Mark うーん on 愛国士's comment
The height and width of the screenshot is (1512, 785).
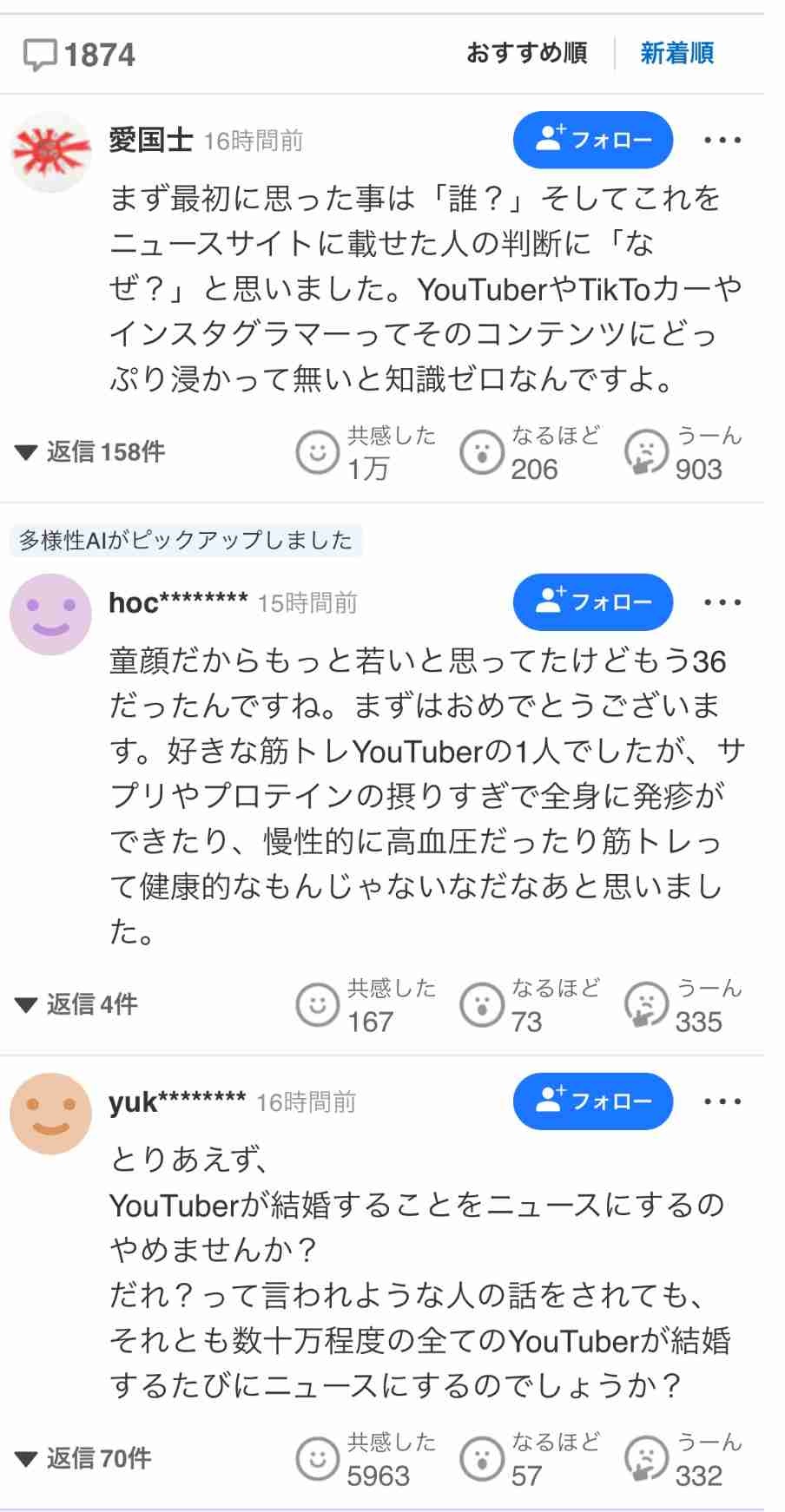pos(646,452)
